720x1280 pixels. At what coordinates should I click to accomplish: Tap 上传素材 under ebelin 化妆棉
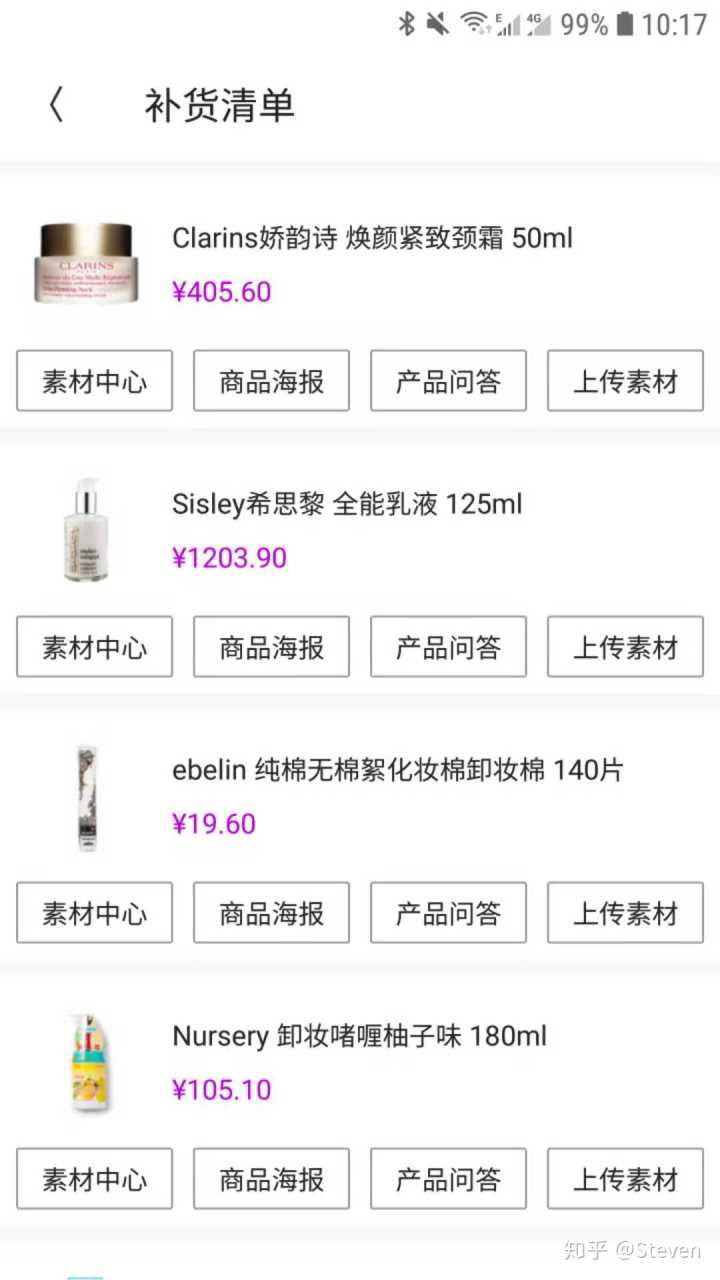tap(625, 913)
